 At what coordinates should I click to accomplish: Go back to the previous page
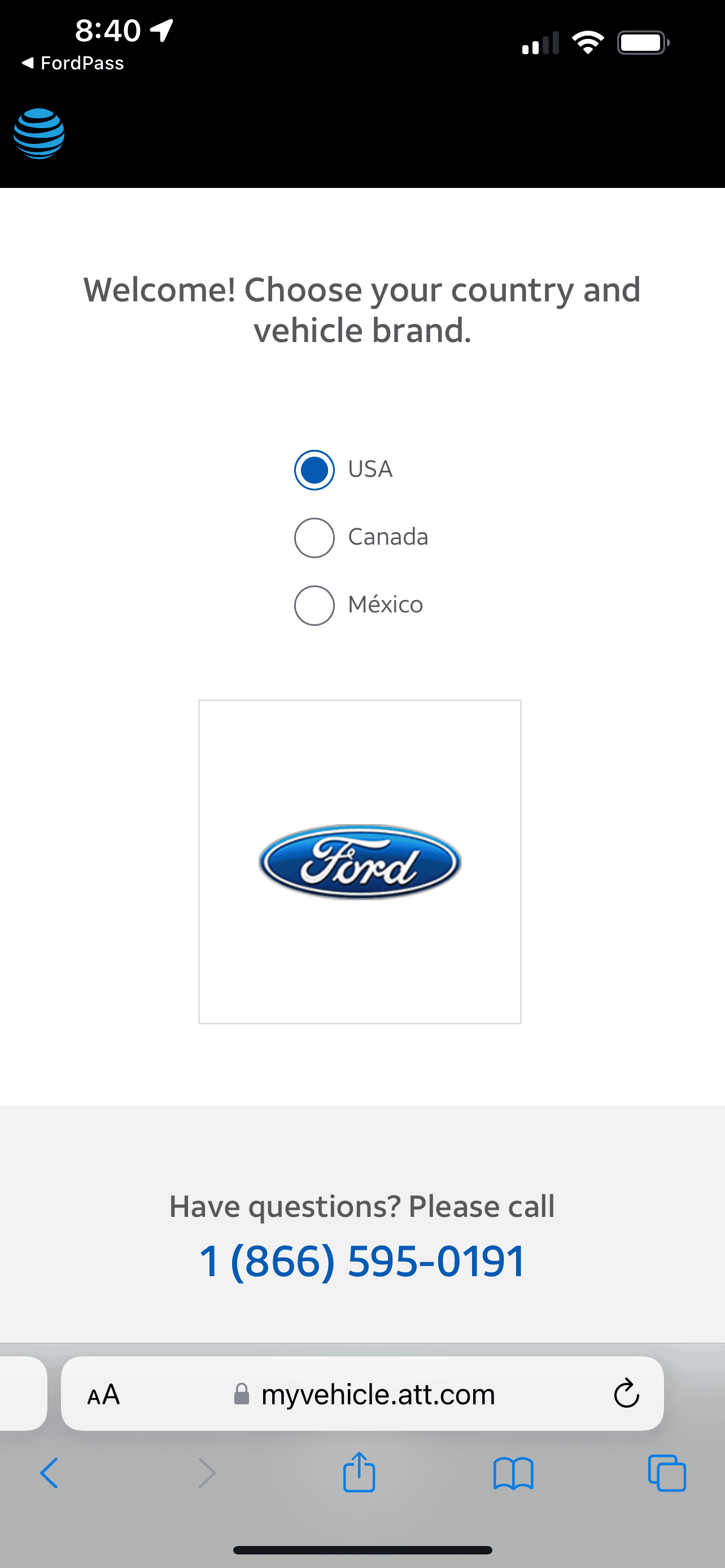(x=49, y=1473)
